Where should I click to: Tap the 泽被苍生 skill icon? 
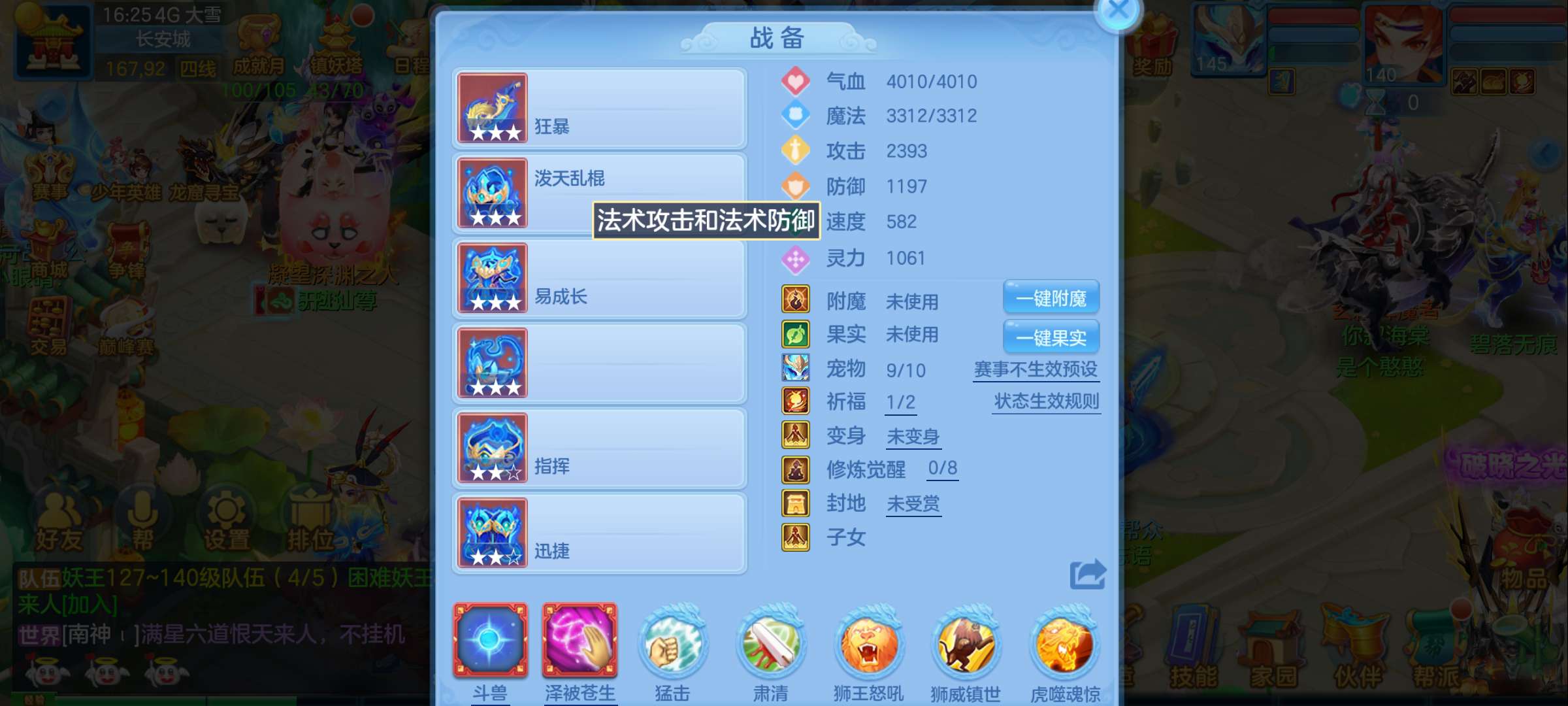(x=580, y=640)
